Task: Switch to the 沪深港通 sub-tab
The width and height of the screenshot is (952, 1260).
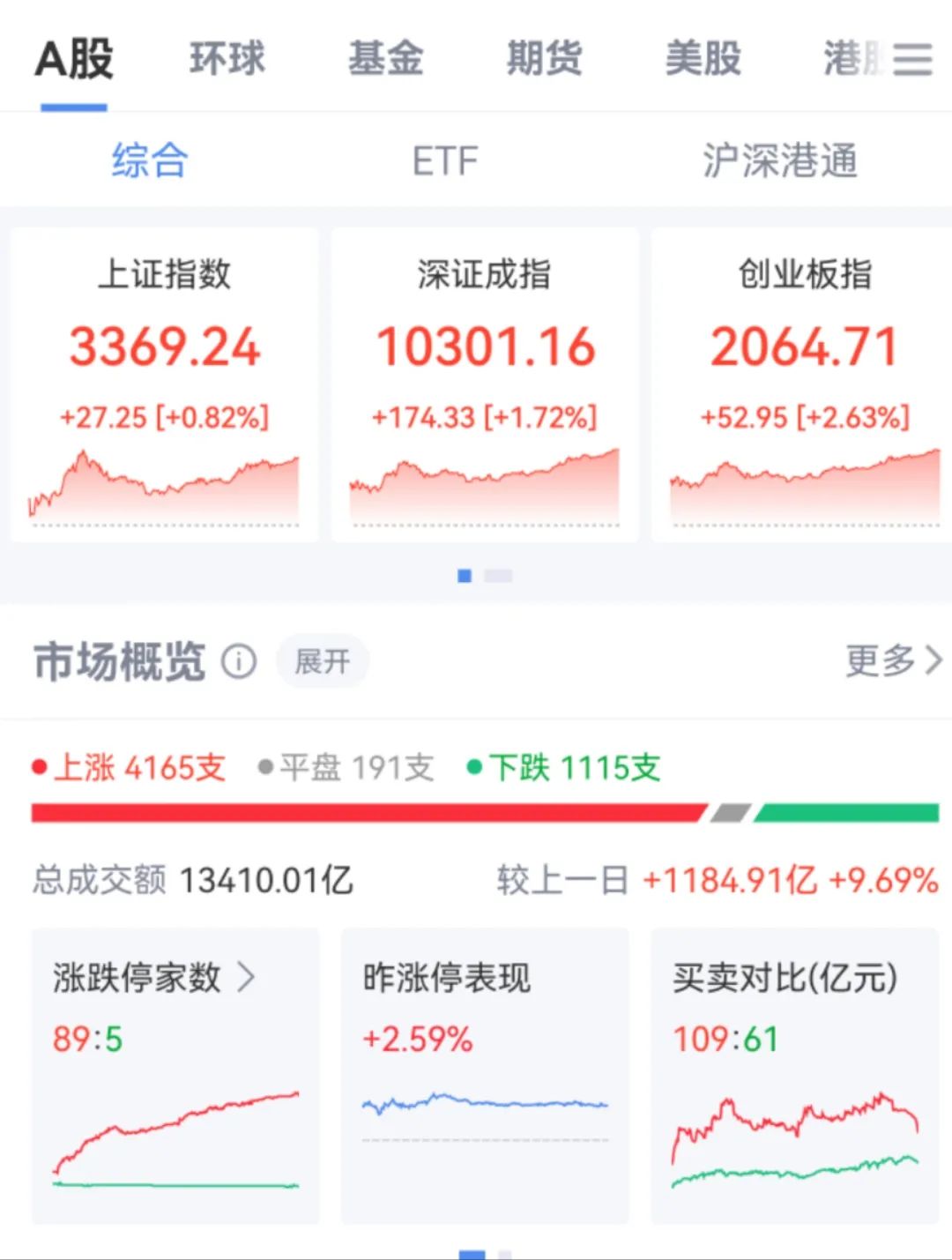Action: [x=779, y=161]
